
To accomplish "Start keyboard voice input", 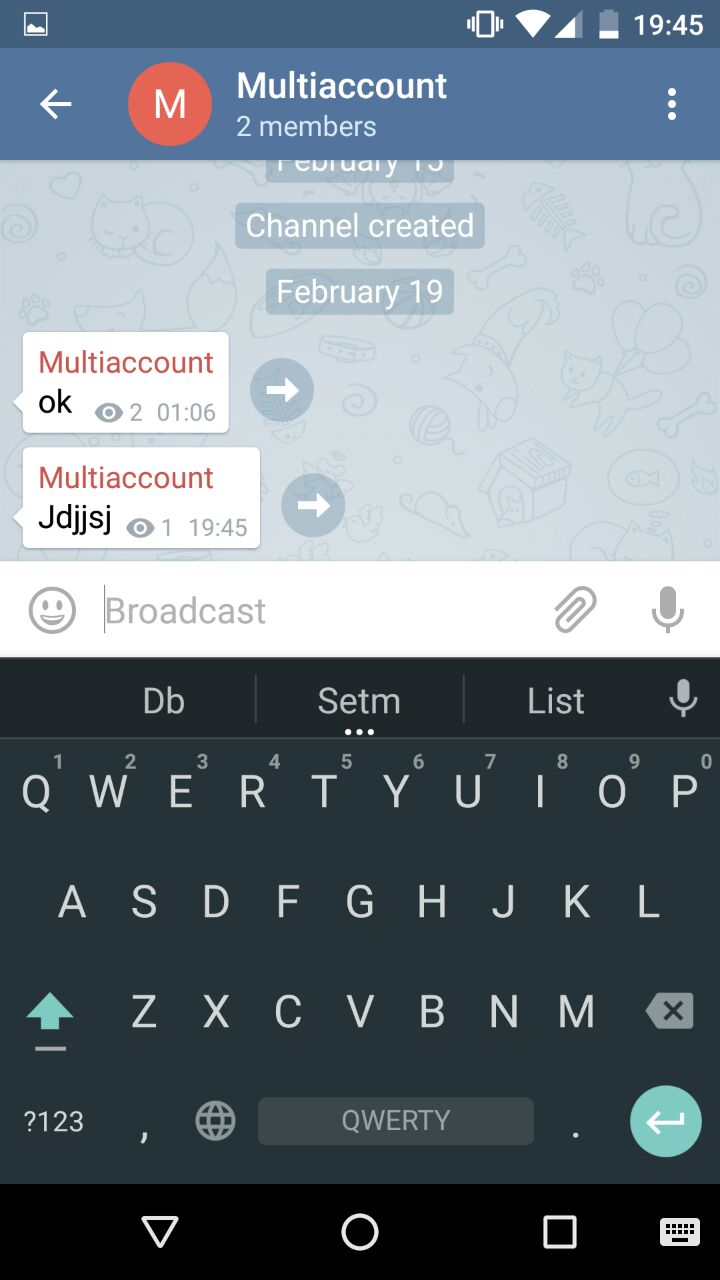I will pos(683,699).
